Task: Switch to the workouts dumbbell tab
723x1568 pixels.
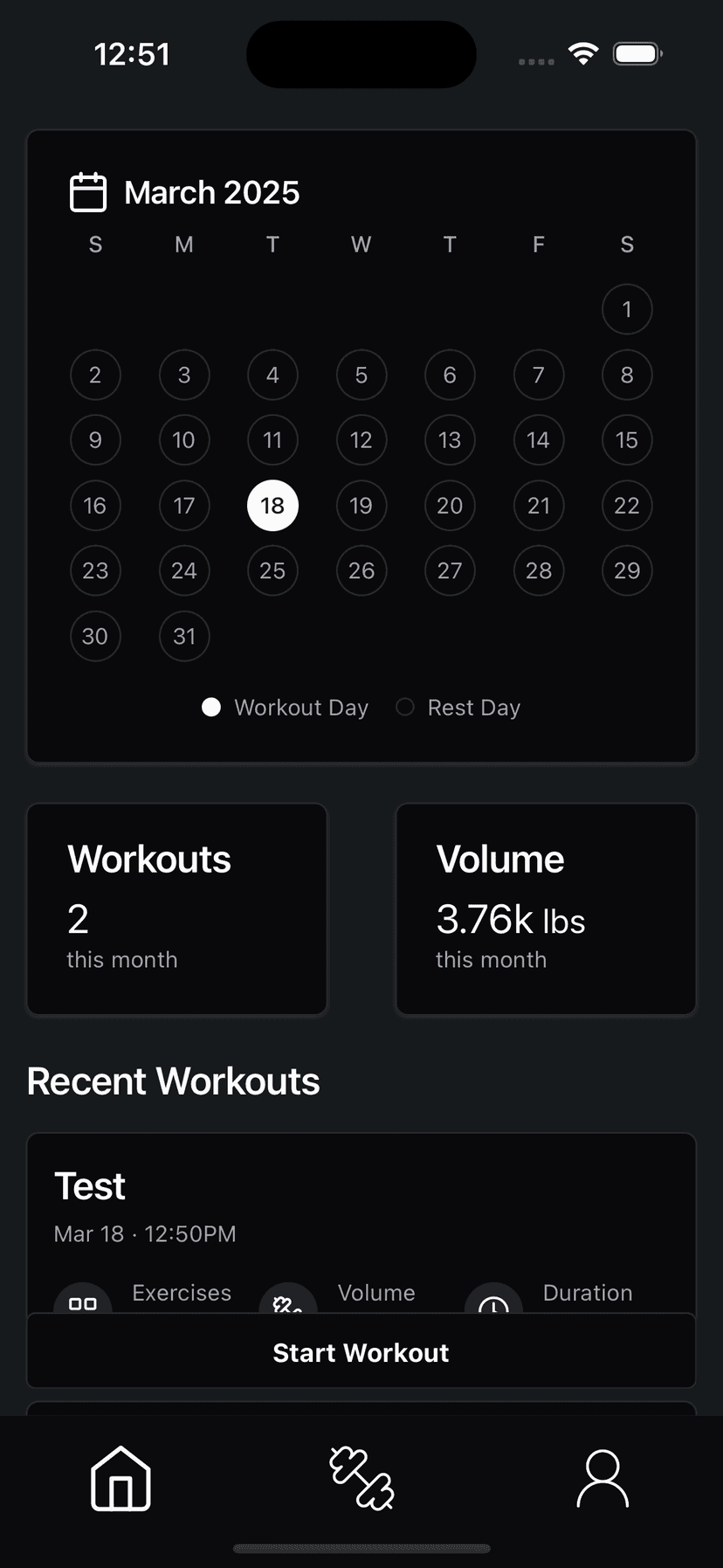Action: (361, 1478)
